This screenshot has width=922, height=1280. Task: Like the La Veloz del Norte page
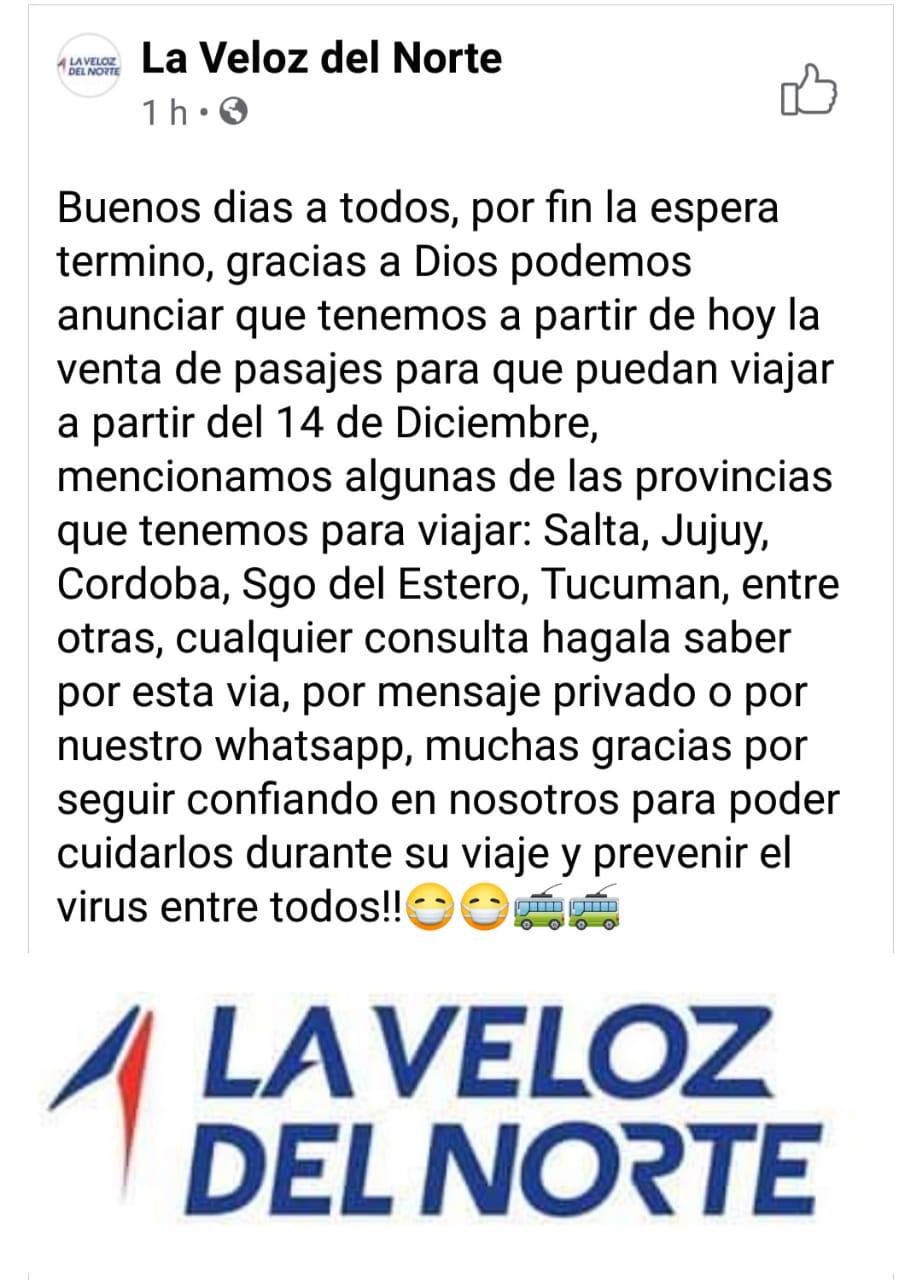click(807, 91)
